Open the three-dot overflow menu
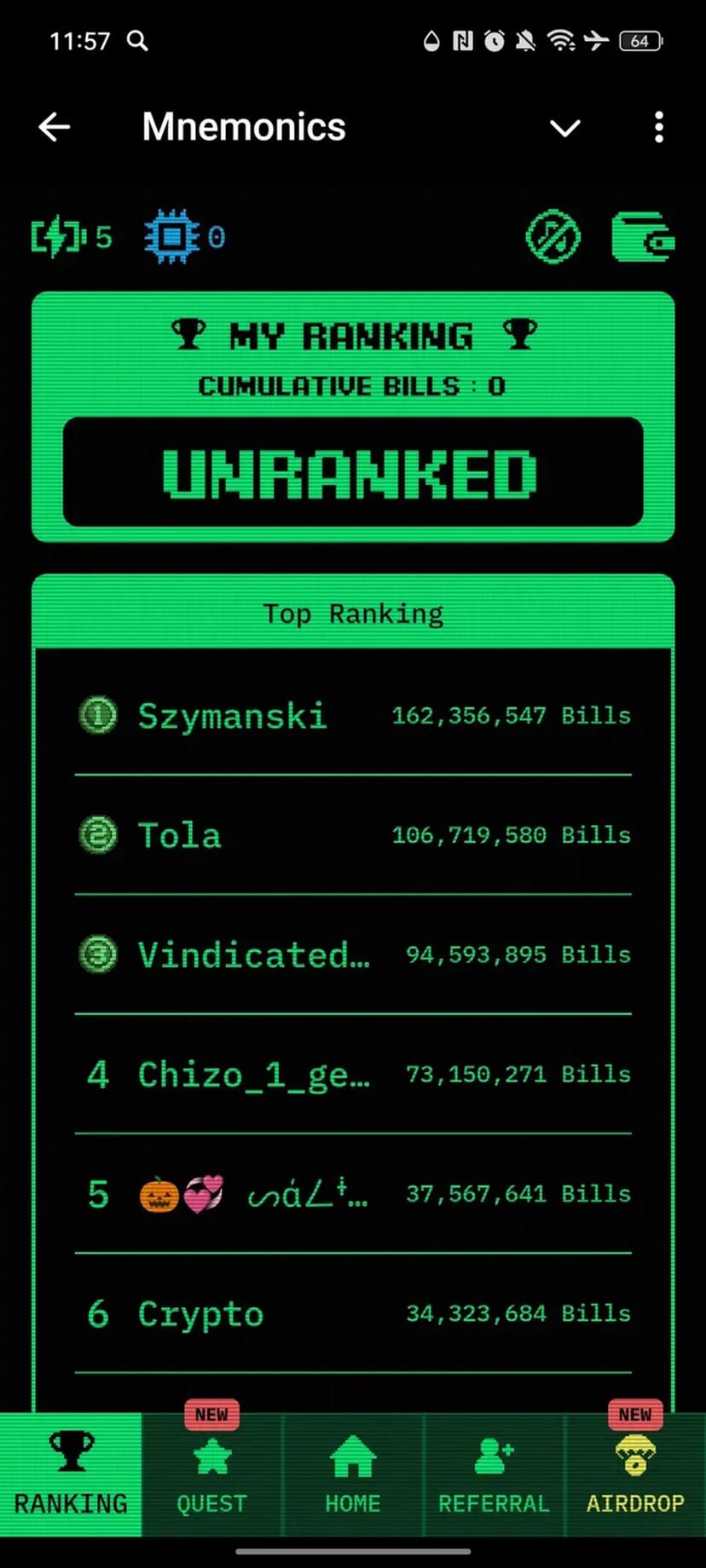Viewport: 706px width, 1568px height. (658, 128)
